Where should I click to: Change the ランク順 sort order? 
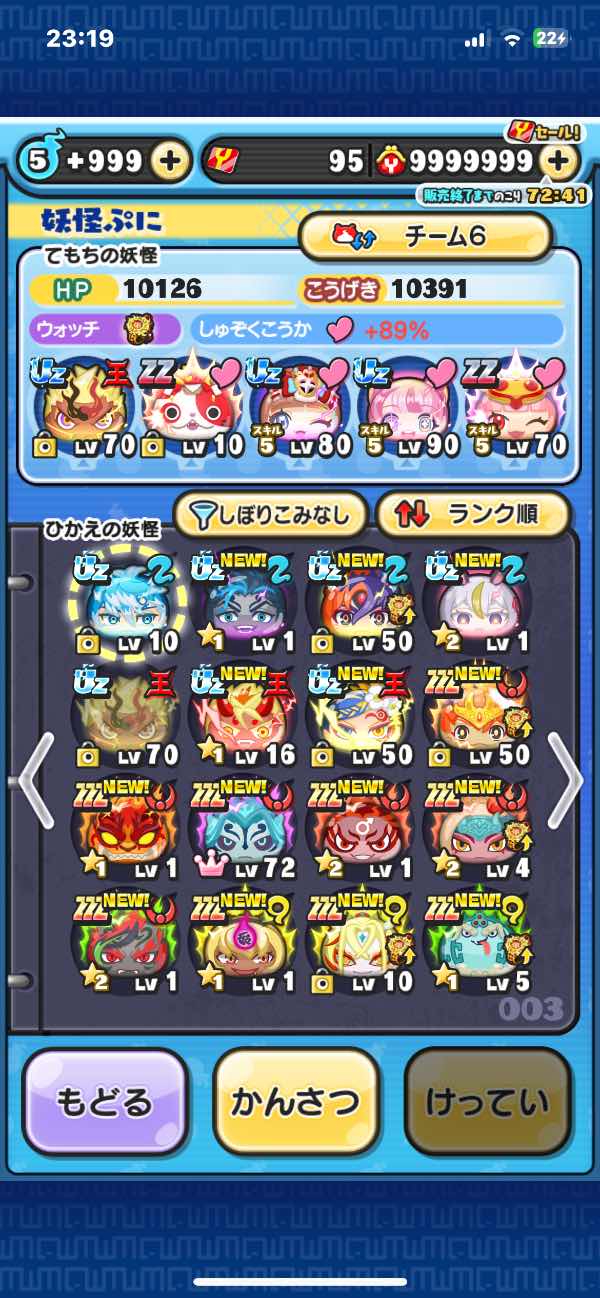(x=473, y=515)
